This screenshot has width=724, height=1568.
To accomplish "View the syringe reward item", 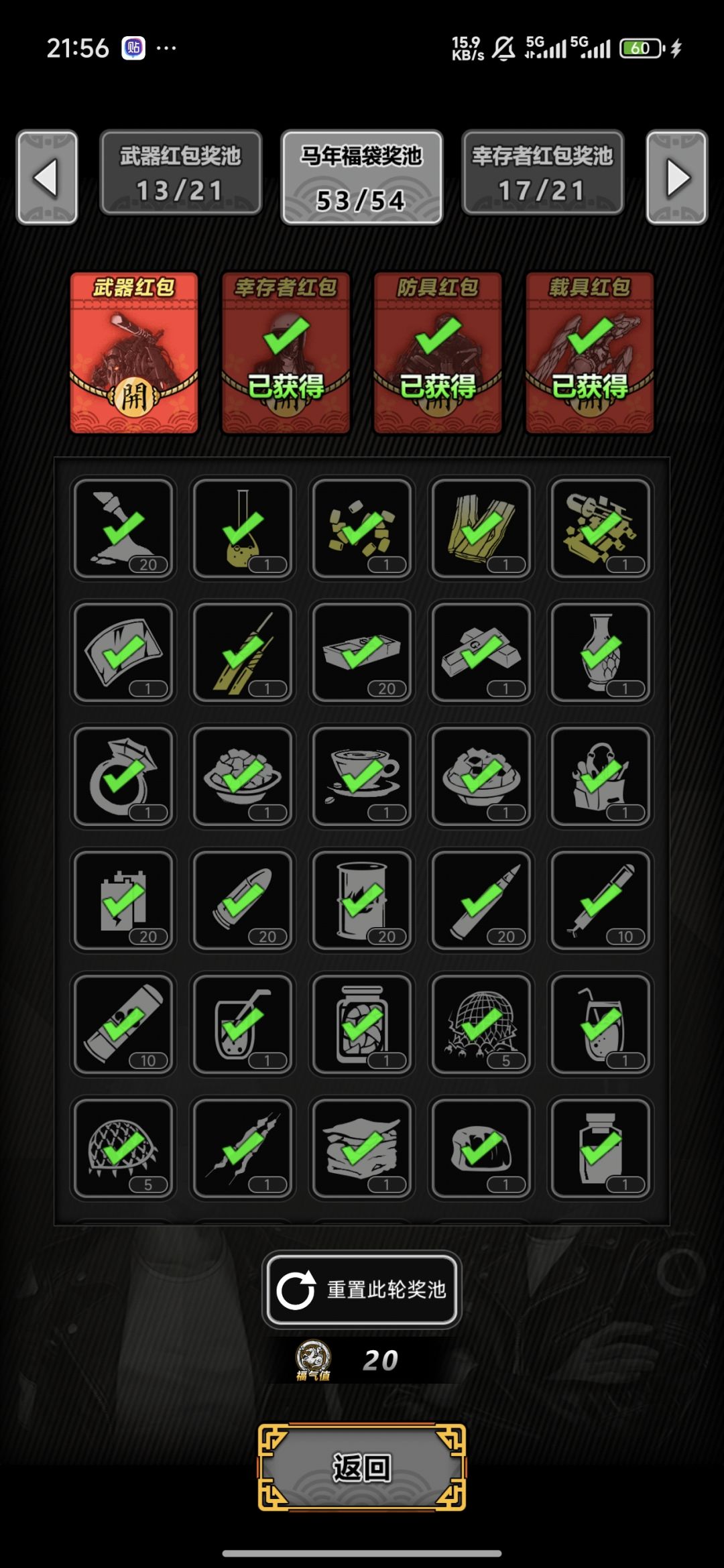I will click(x=600, y=900).
